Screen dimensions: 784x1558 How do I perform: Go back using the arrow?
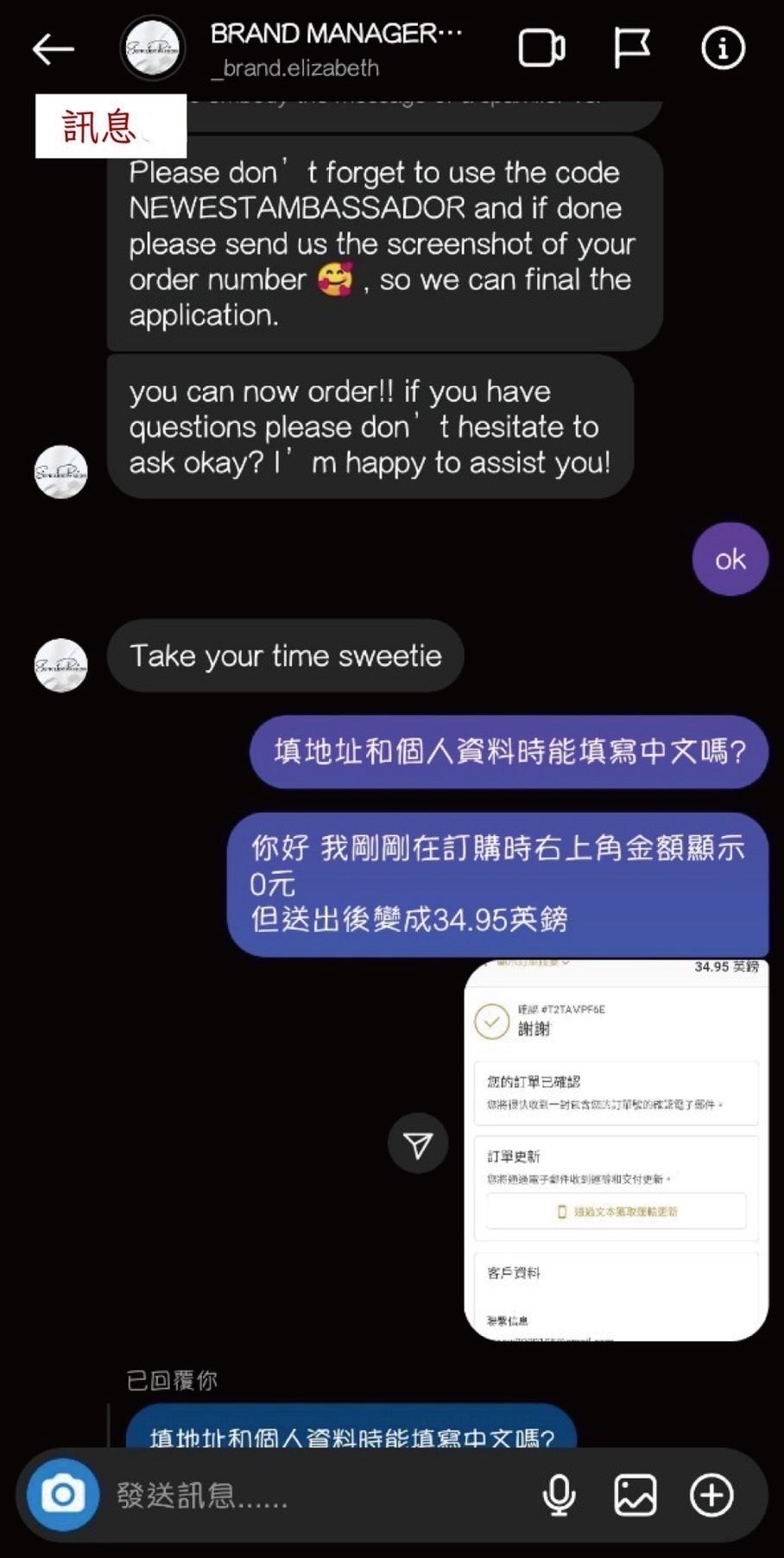(x=54, y=49)
